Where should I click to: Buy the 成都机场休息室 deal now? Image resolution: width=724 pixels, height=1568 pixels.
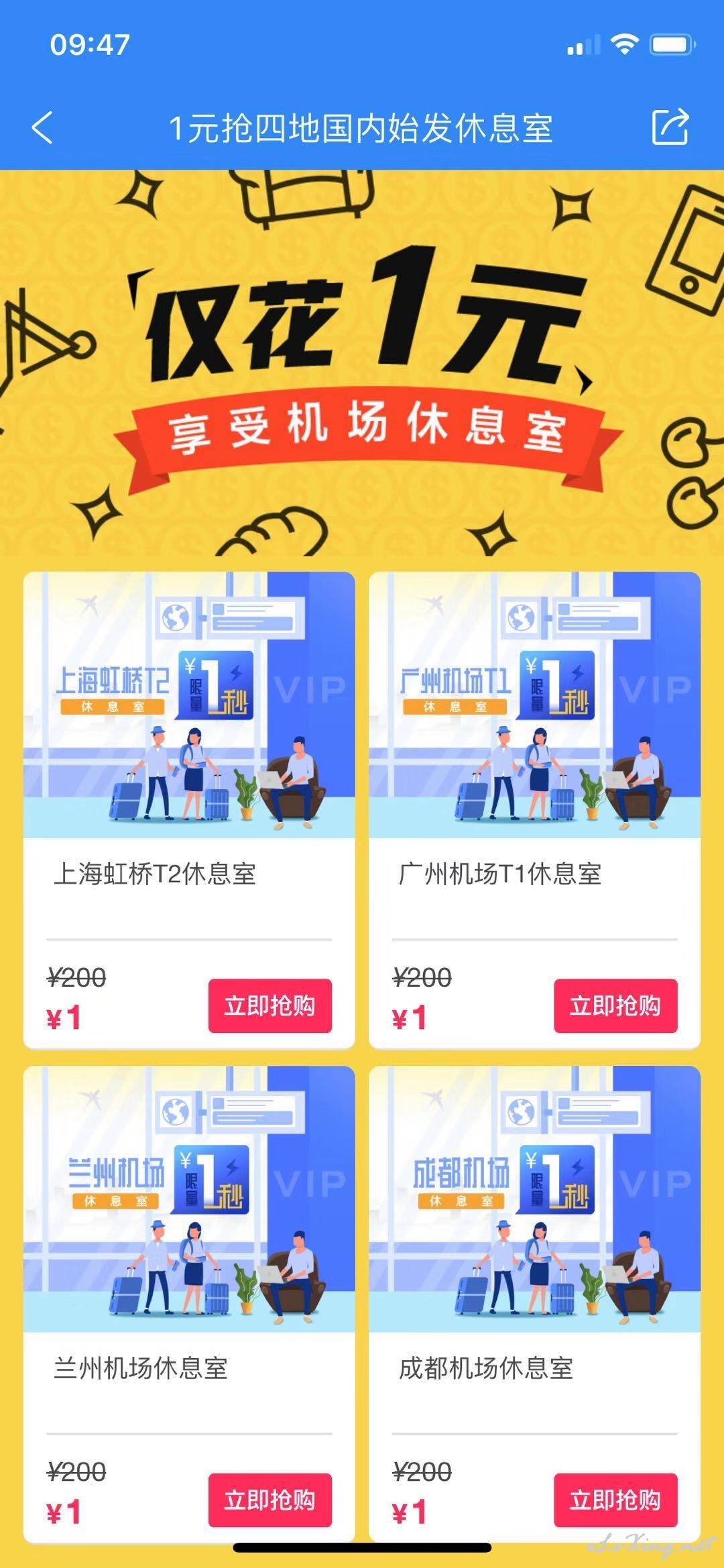point(615,1500)
